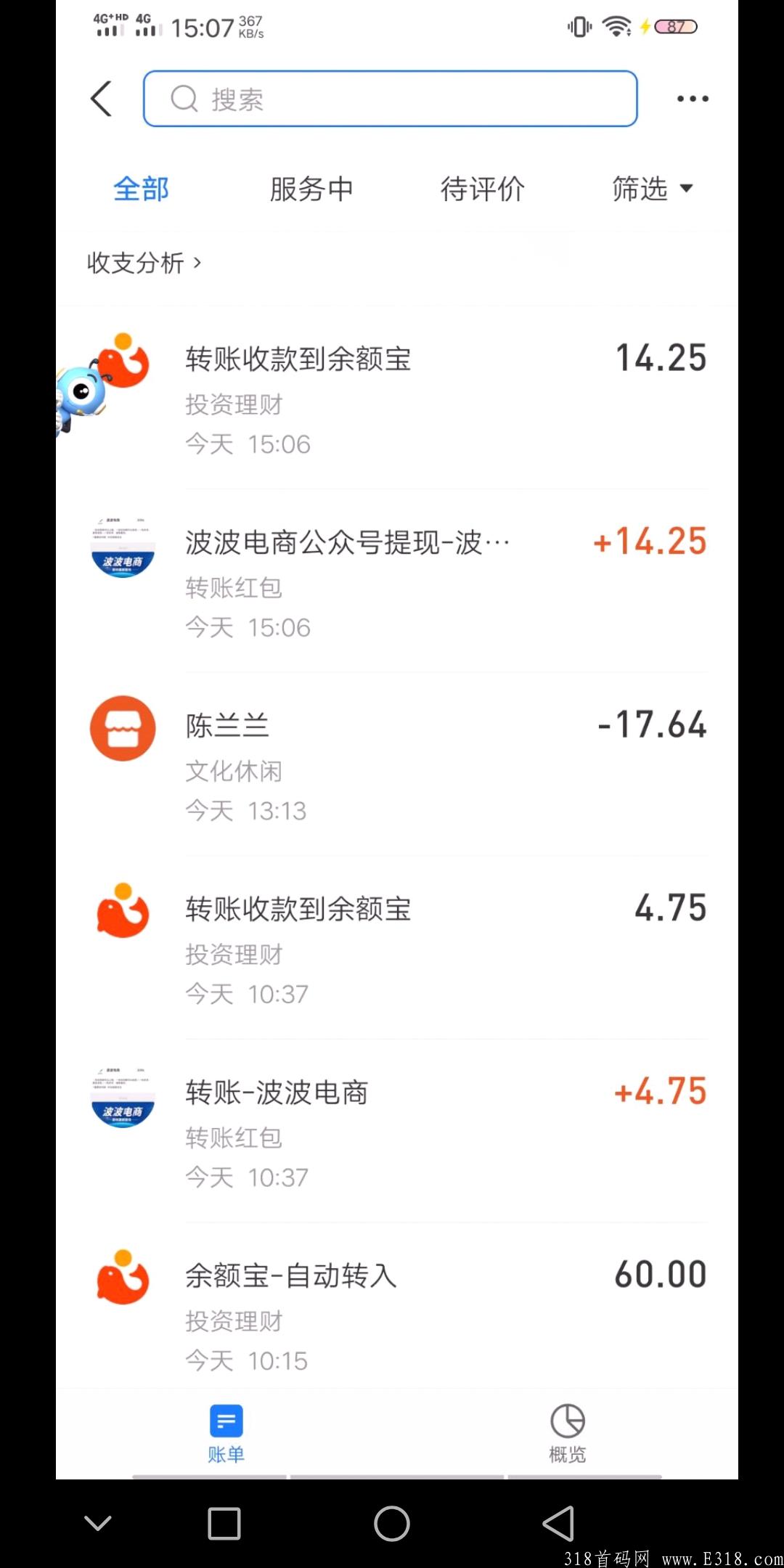The height and width of the screenshot is (1568, 784).
Task: Open the 筛选 filter dropdown
Action: 652,188
